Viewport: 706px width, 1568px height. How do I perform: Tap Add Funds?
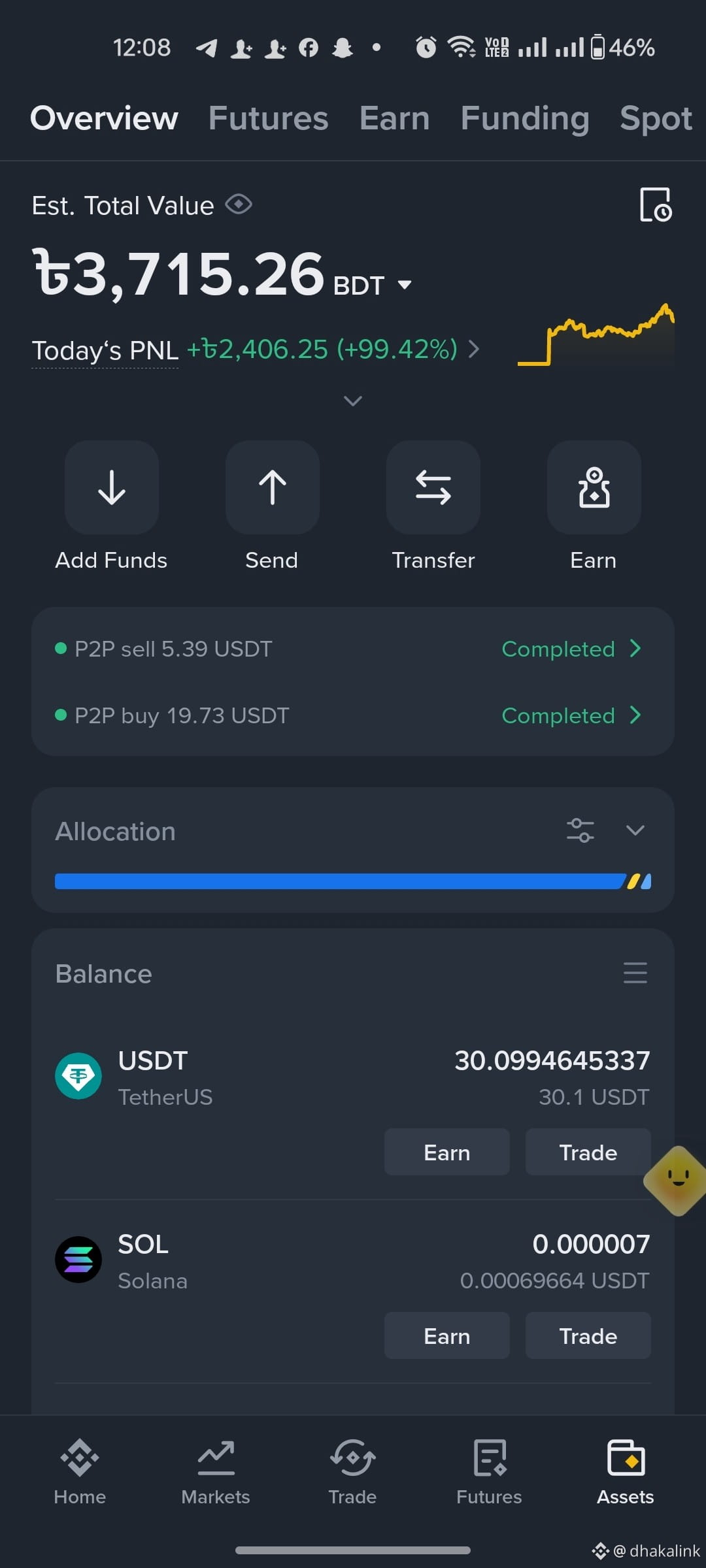[112, 506]
